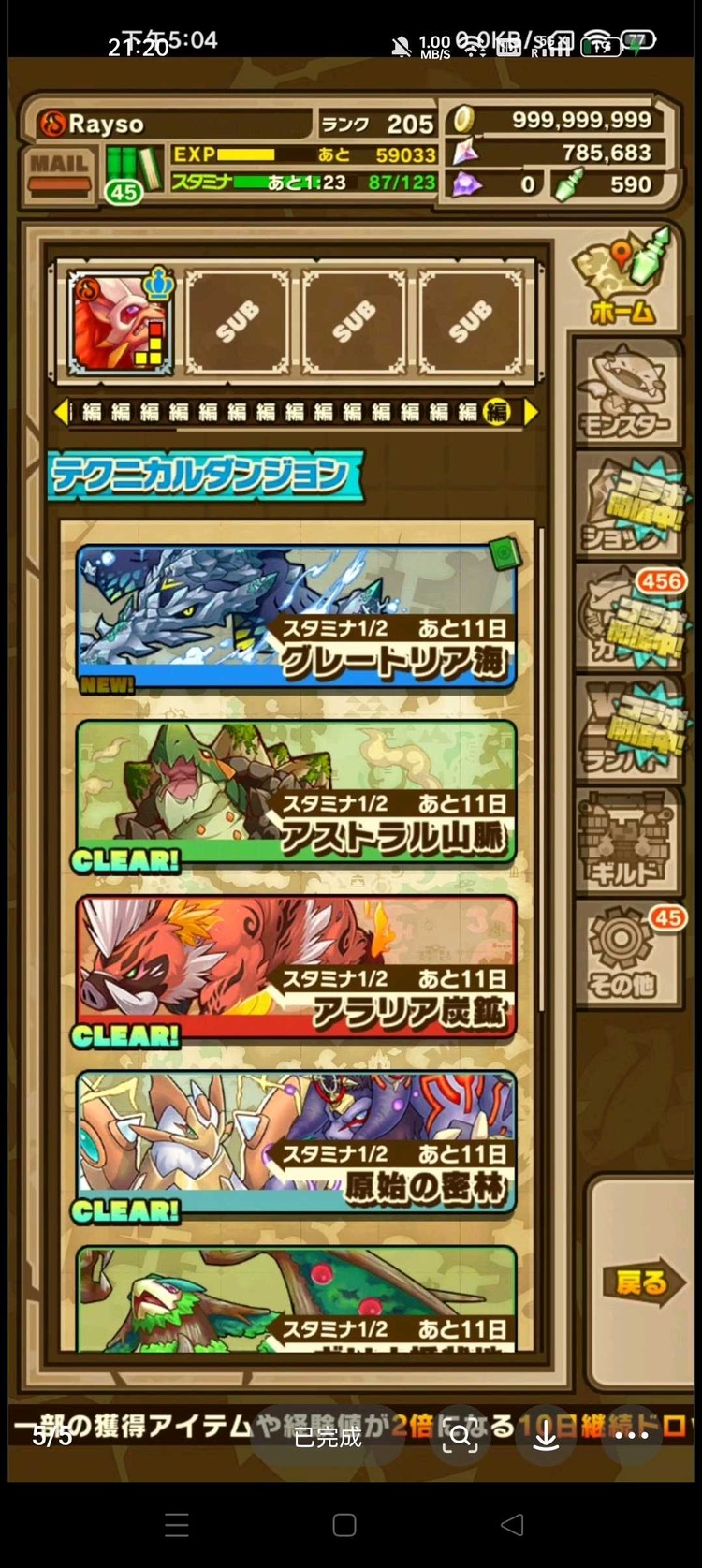Open the その他 settings tab
Screen dimensions: 702x1568
(624, 953)
